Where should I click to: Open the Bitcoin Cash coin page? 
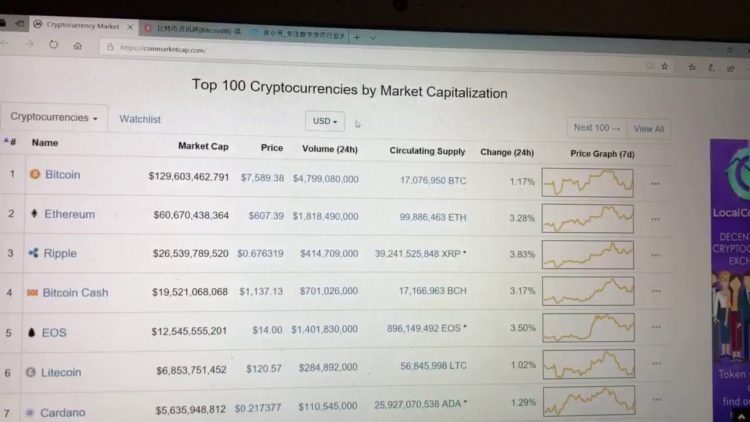[75, 292]
